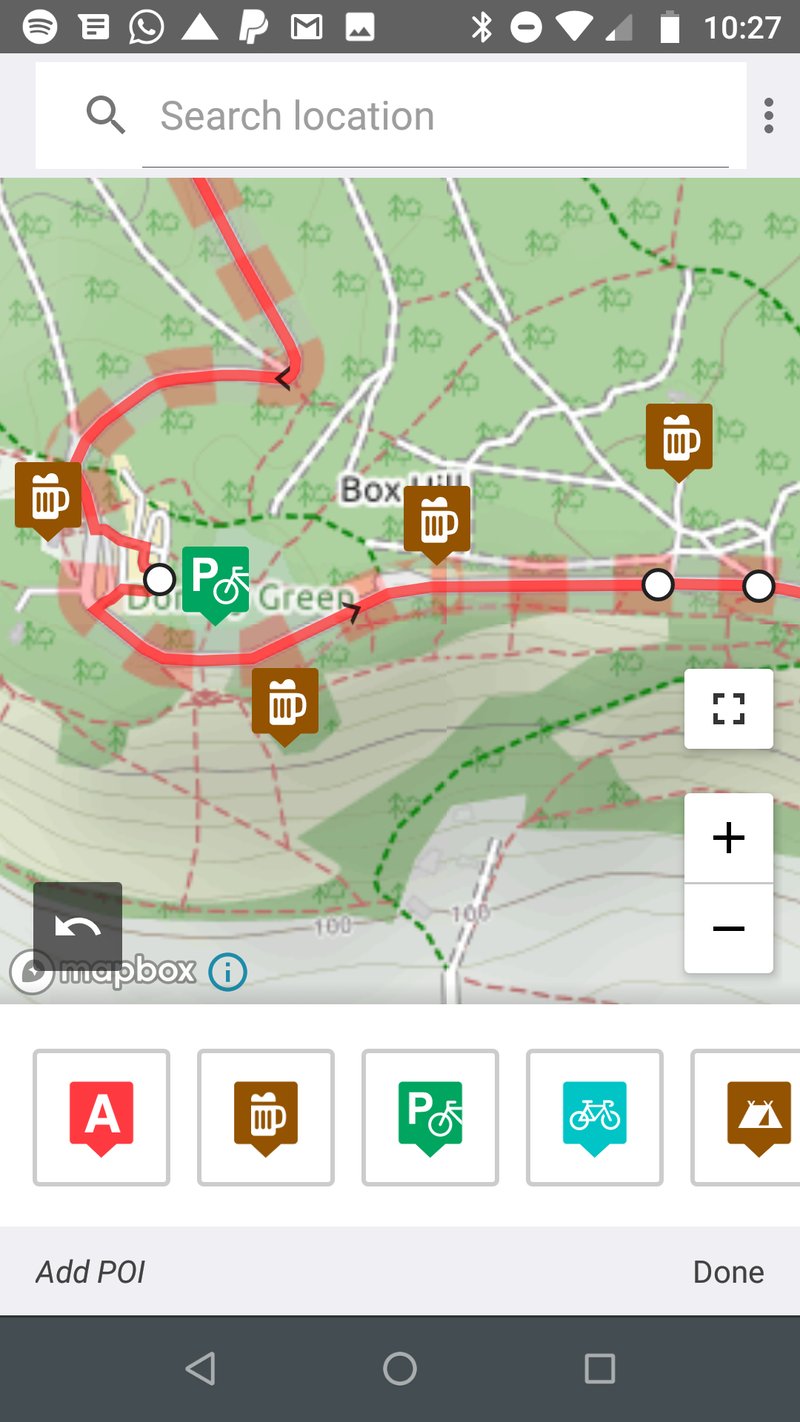Pick the bike parking POI type
The width and height of the screenshot is (800, 1422).
[430, 1117]
